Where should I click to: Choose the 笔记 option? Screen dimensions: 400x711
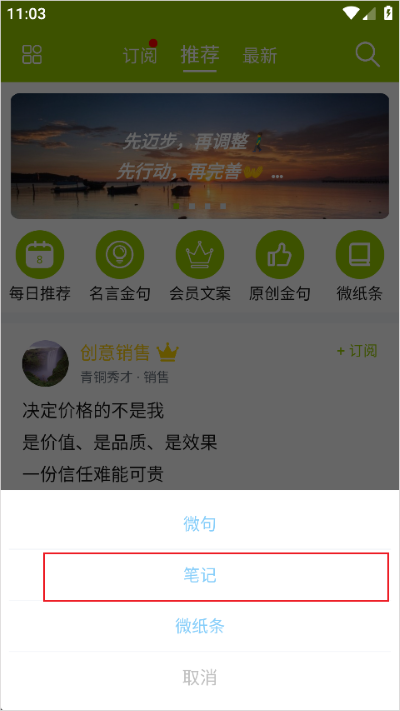[x=200, y=575]
